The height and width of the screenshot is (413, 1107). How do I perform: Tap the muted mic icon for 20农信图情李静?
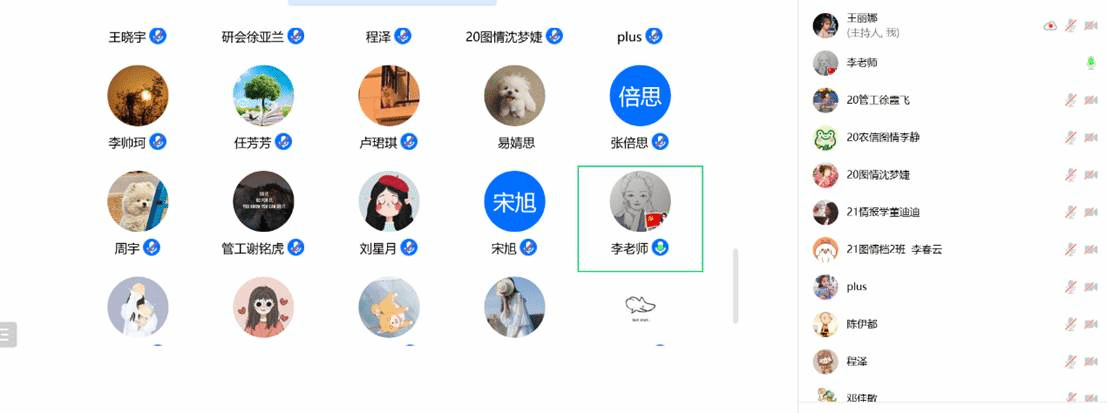(1070, 137)
